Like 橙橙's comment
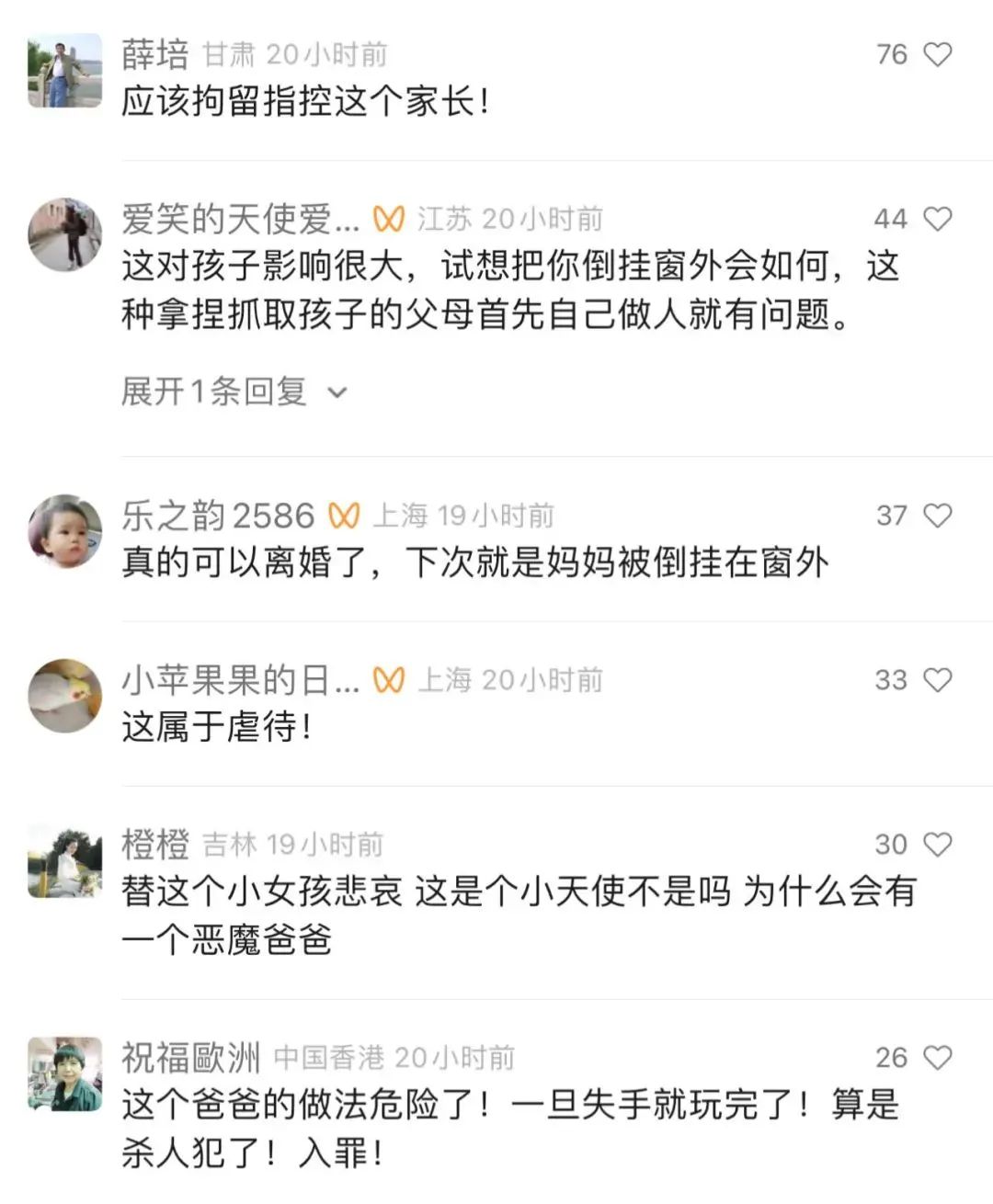993x1204 pixels. [937, 845]
